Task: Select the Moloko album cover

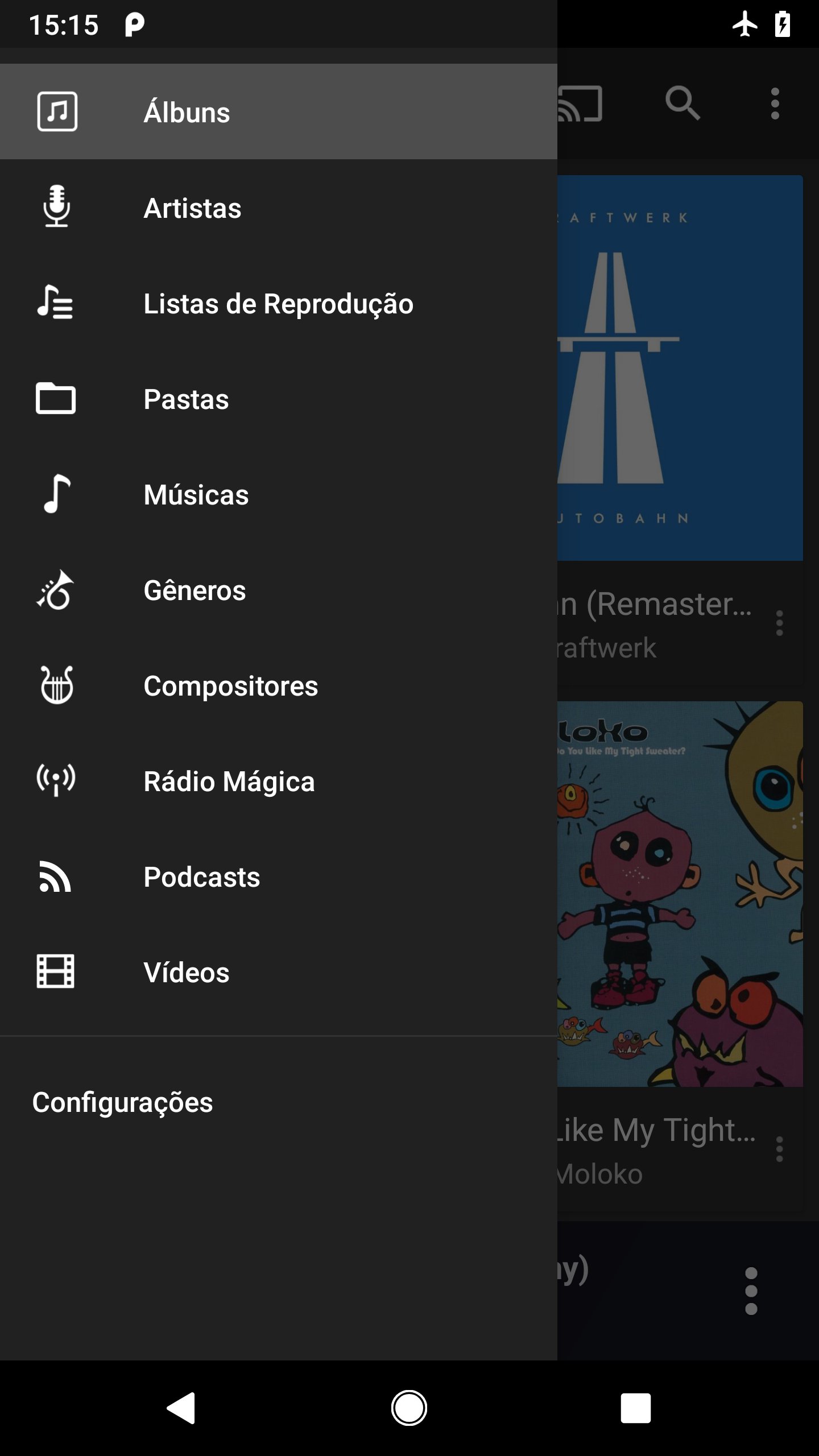Action: click(x=680, y=894)
